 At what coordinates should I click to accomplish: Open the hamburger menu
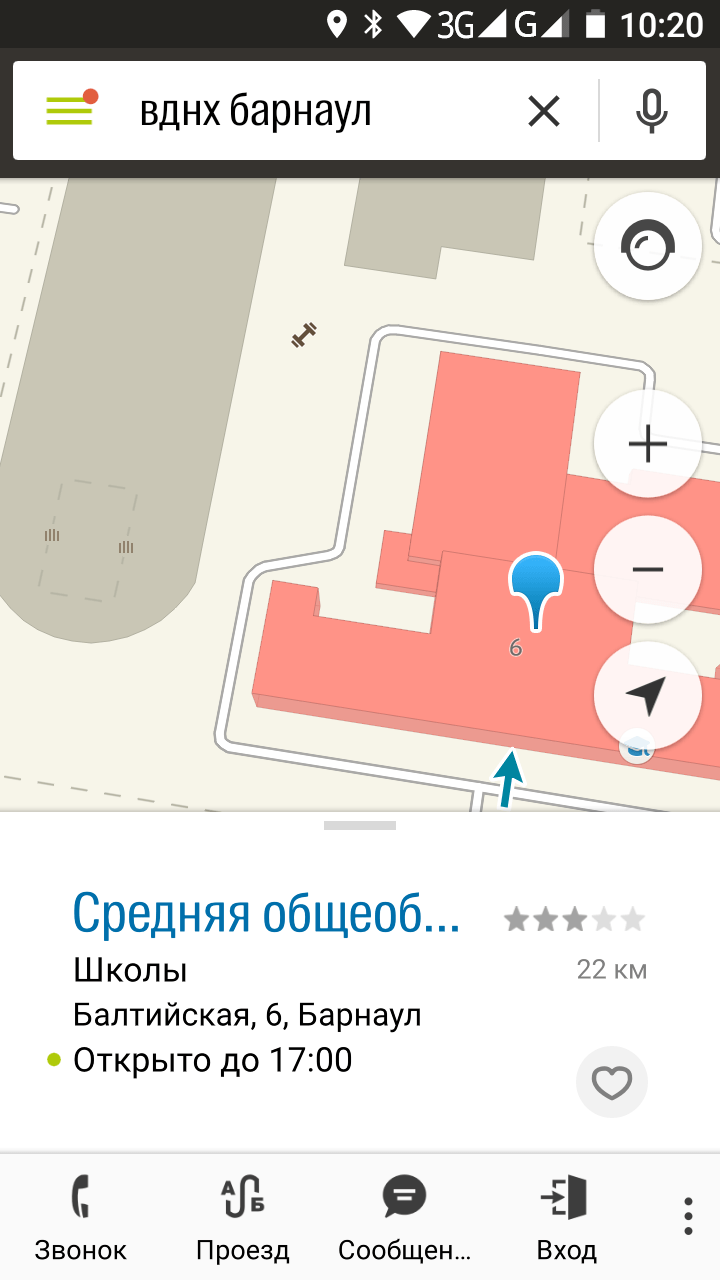tap(69, 111)
